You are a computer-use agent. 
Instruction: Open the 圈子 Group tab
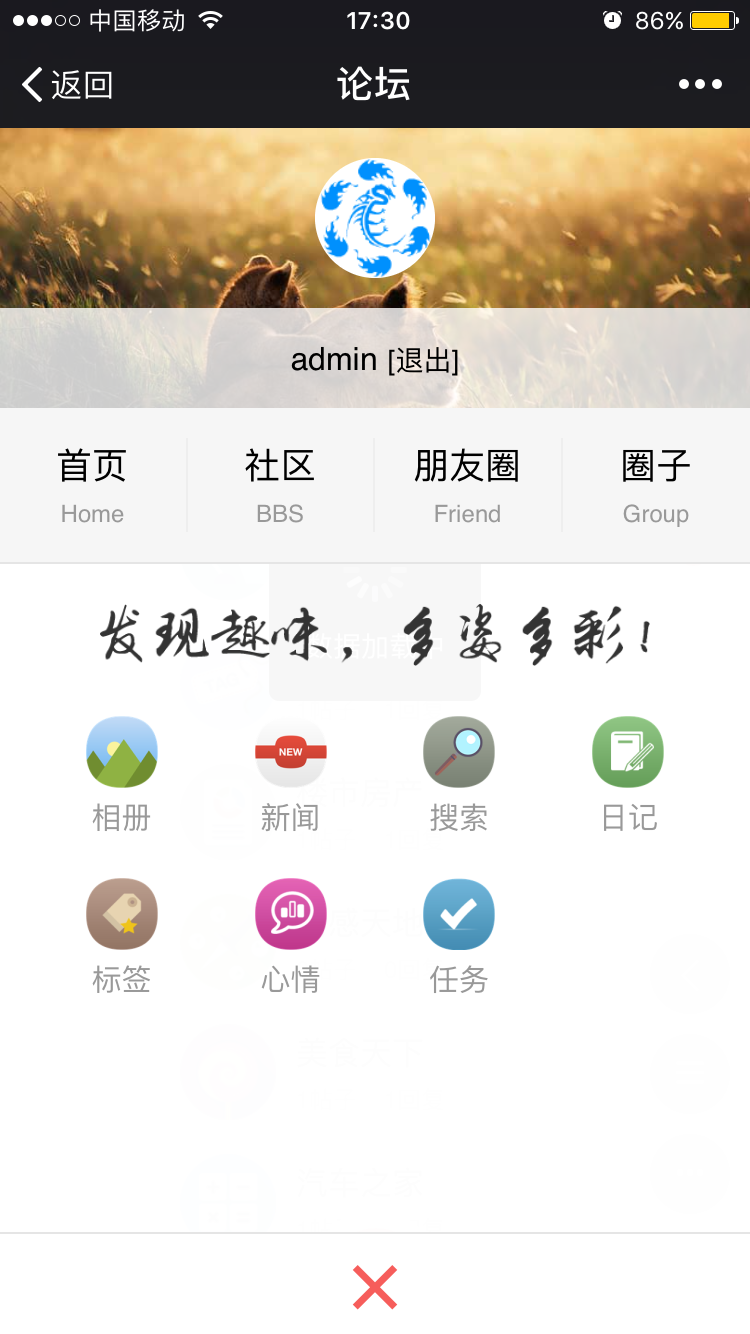(656, 486)
